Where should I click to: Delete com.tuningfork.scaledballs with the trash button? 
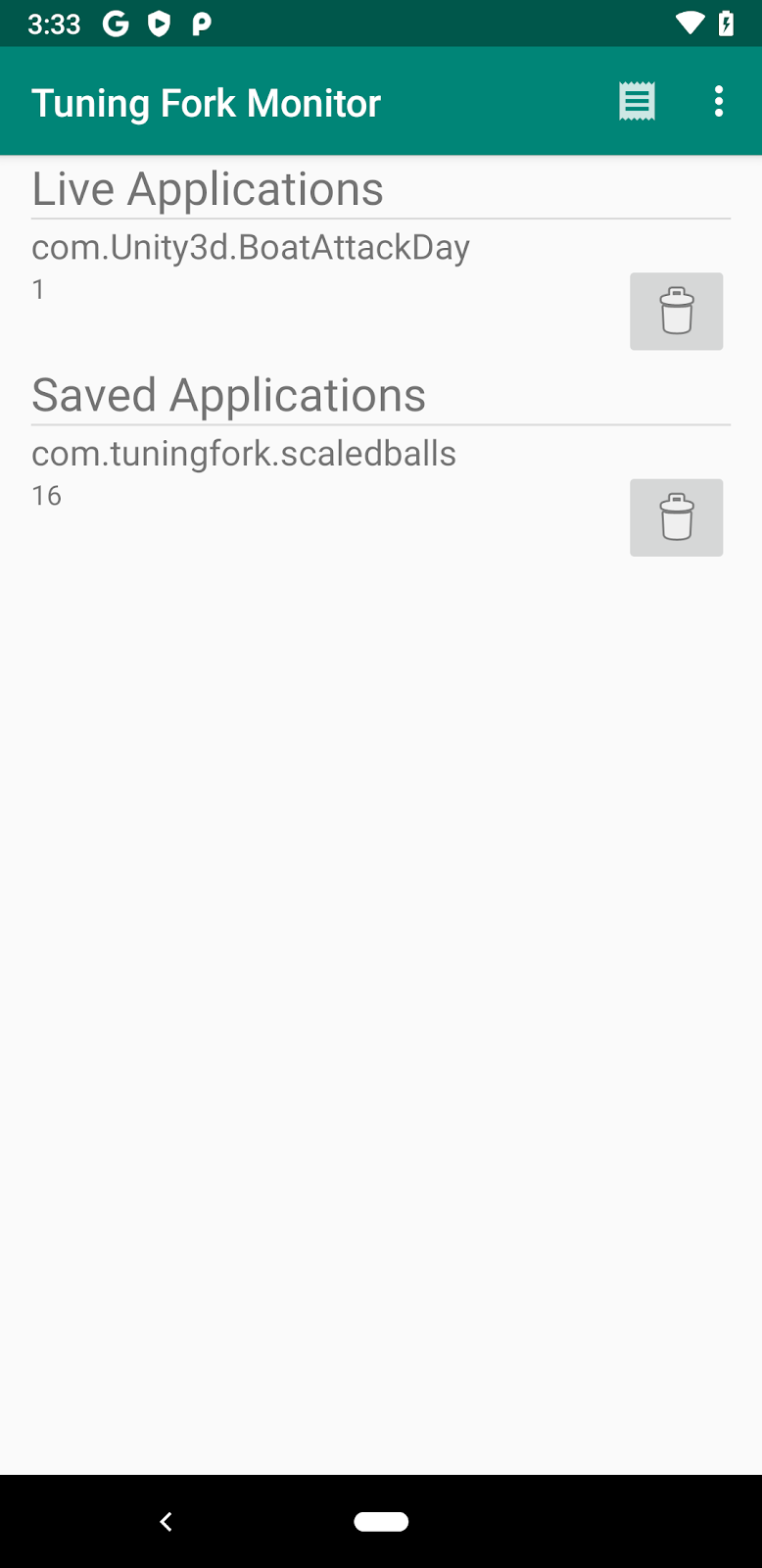[676, 517]
